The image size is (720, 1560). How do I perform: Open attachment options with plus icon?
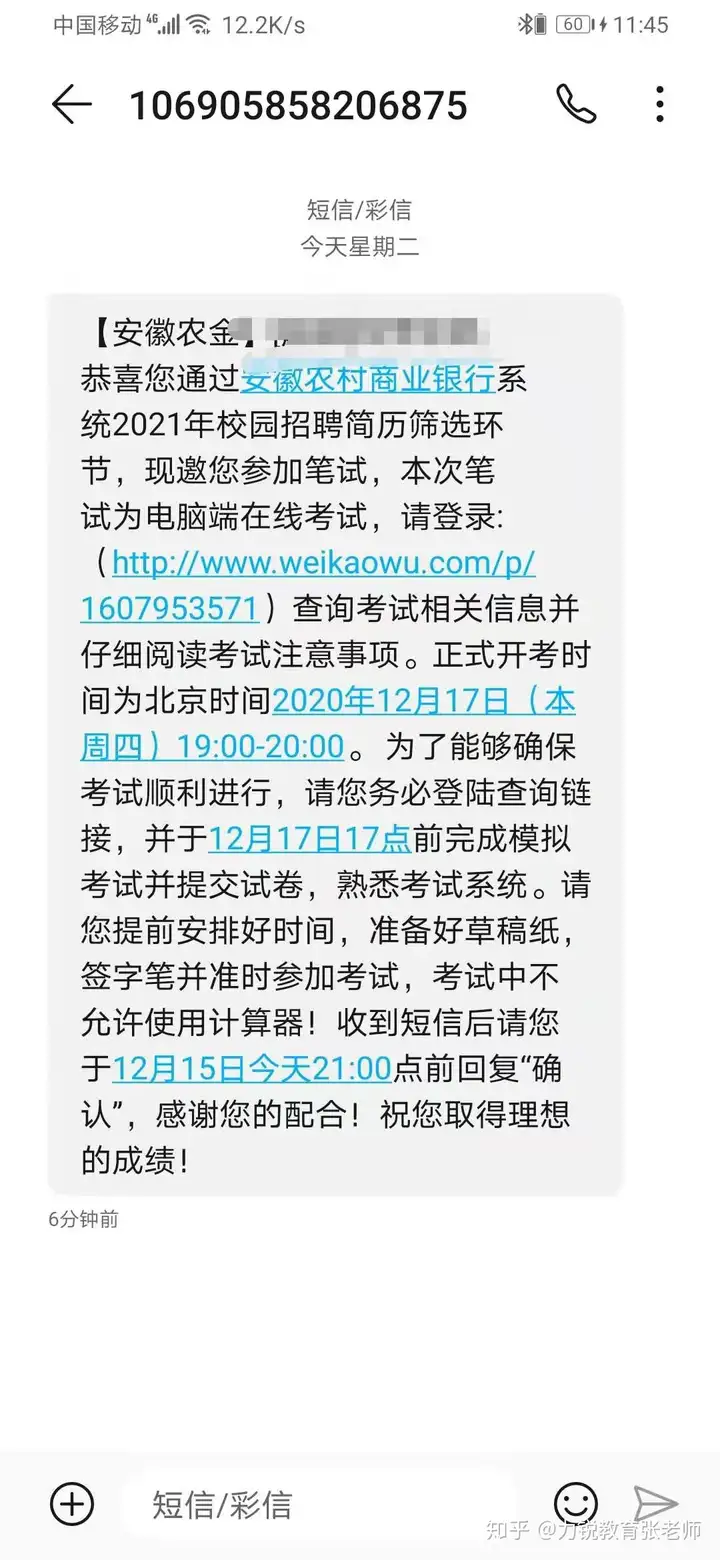(x=71, y=1504)
